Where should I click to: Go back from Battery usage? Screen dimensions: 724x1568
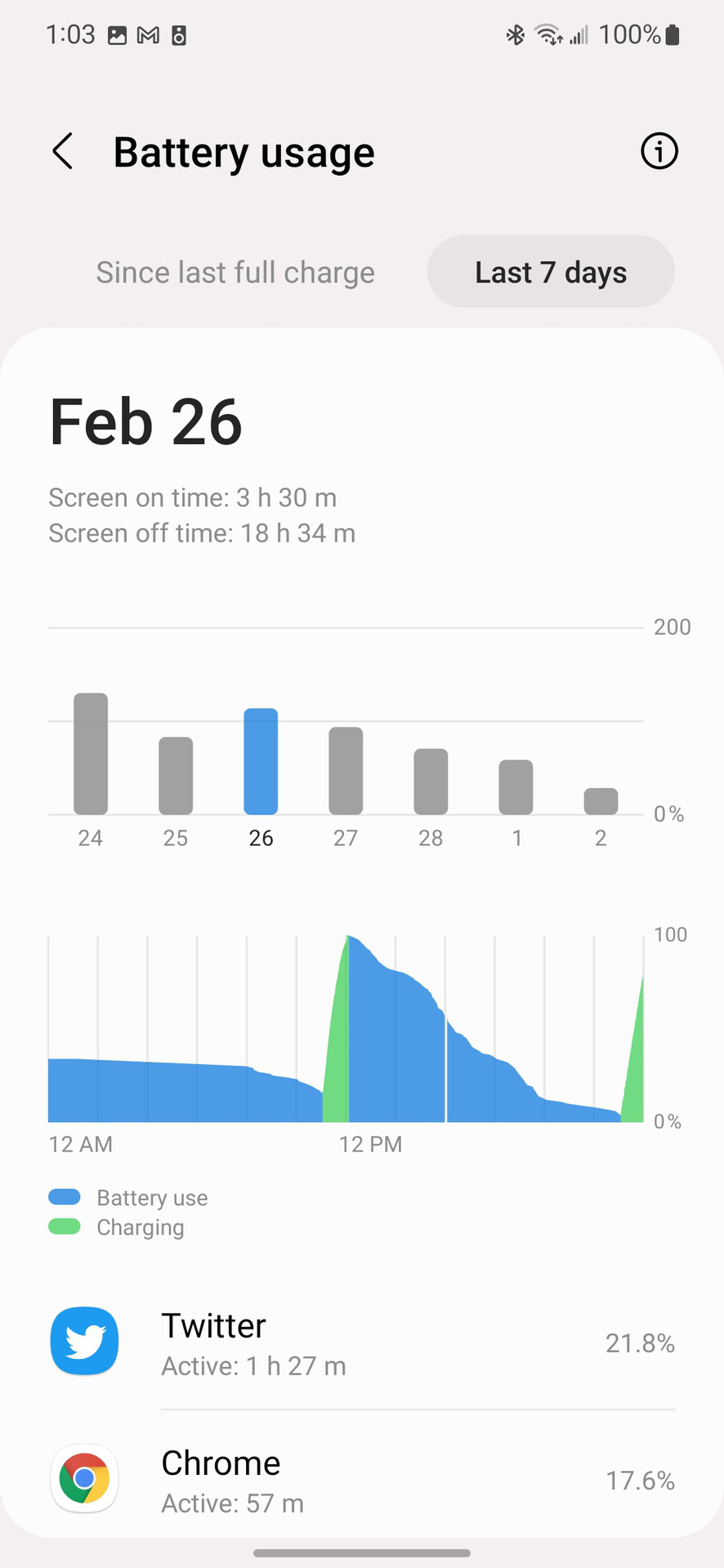coord(63,152)
